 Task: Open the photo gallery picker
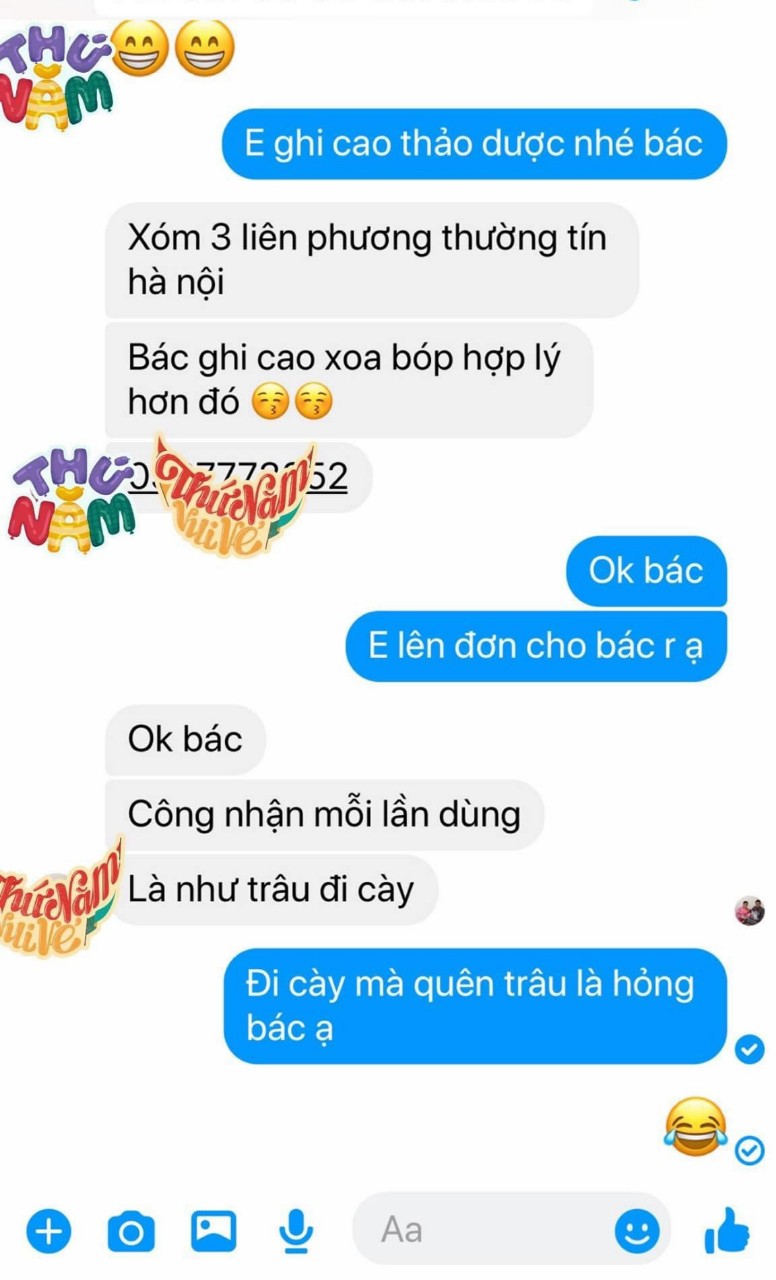213,1229
